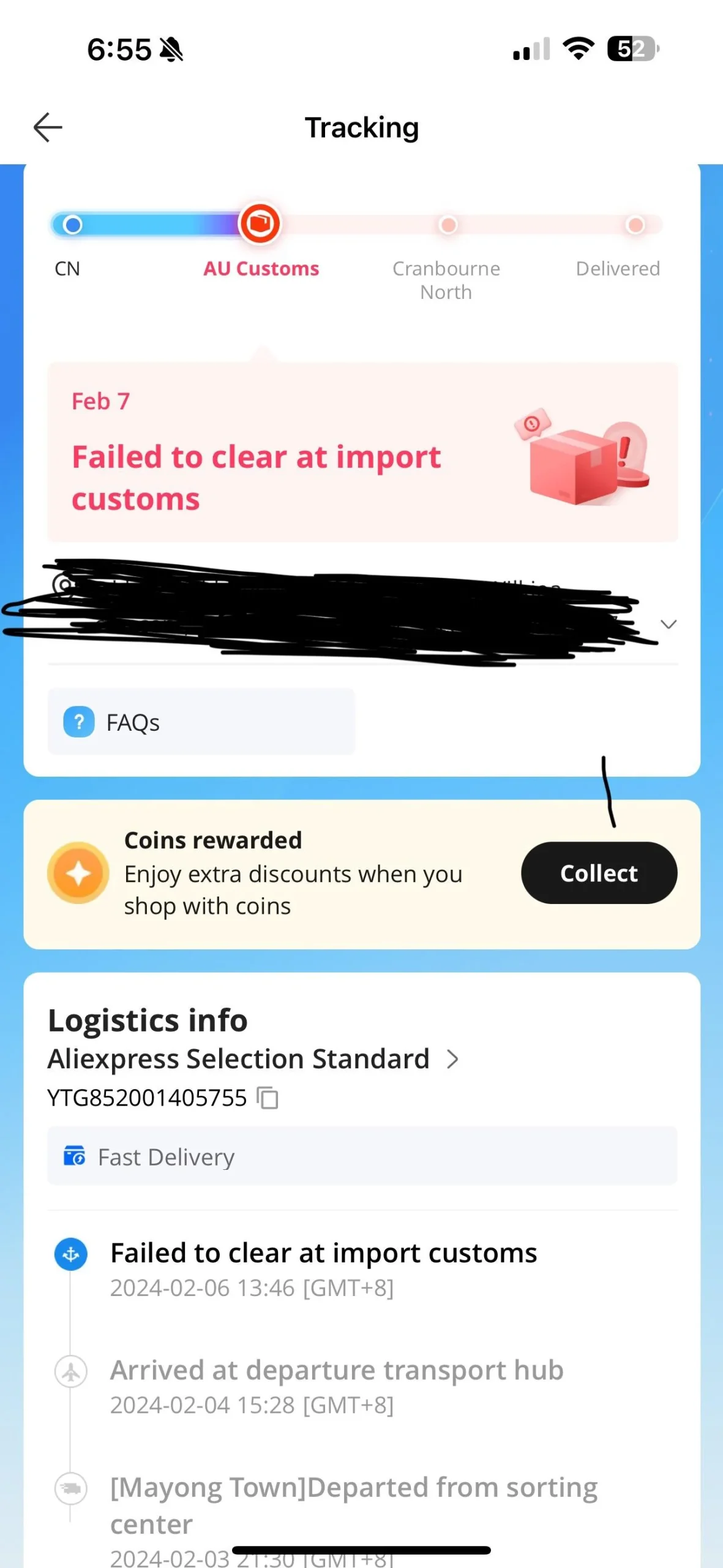
Task: Open the Fast Delivery info row
Action: (362, 1156)
